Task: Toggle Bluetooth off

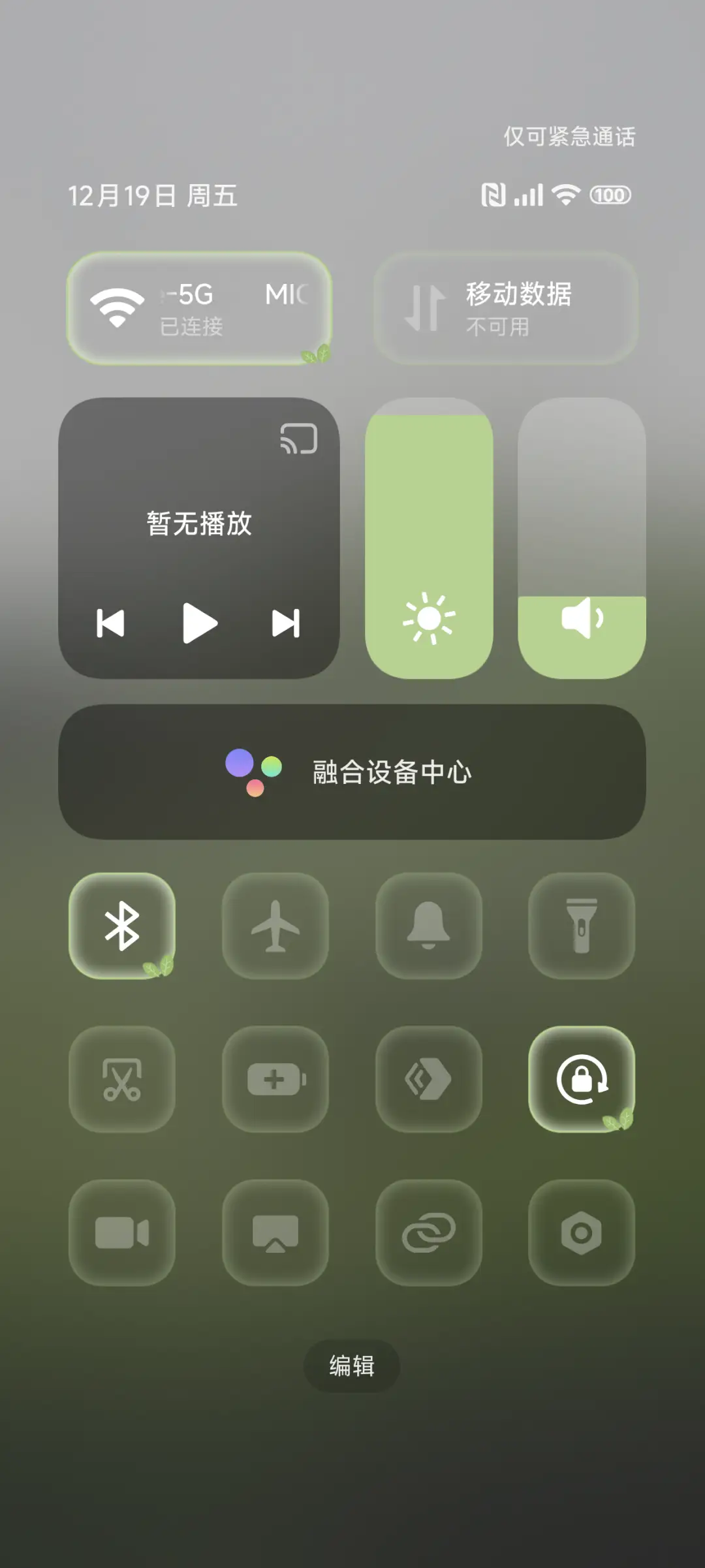Action: [x=123, y=927]
